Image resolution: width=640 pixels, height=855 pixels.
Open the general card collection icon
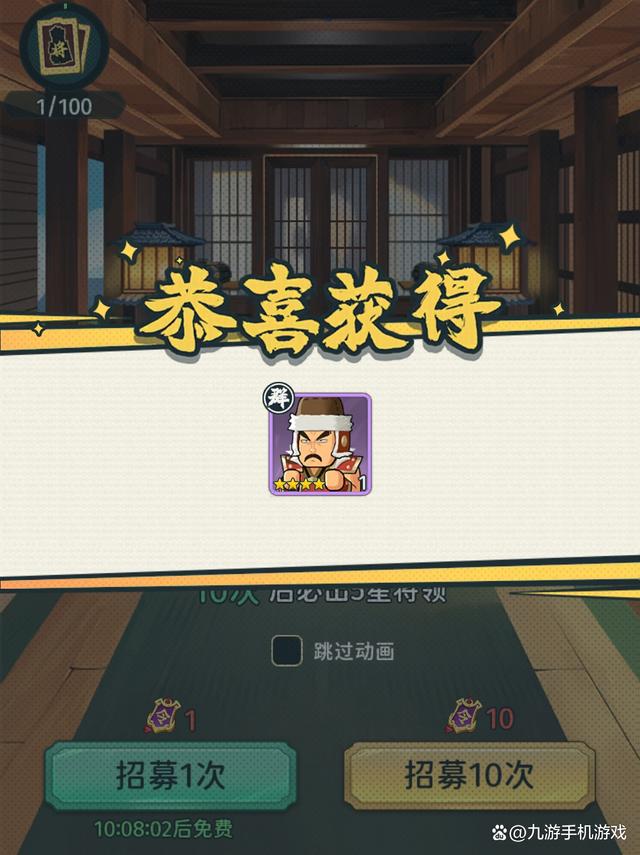[61, 45]
